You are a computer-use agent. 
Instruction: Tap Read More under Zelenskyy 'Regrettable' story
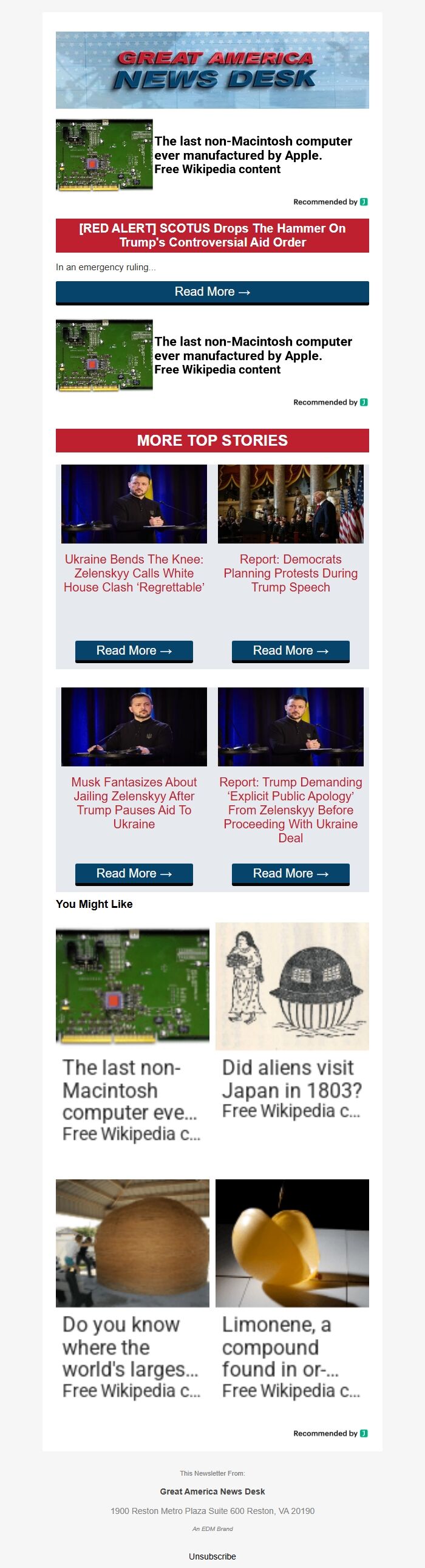[x=134, y=650]
